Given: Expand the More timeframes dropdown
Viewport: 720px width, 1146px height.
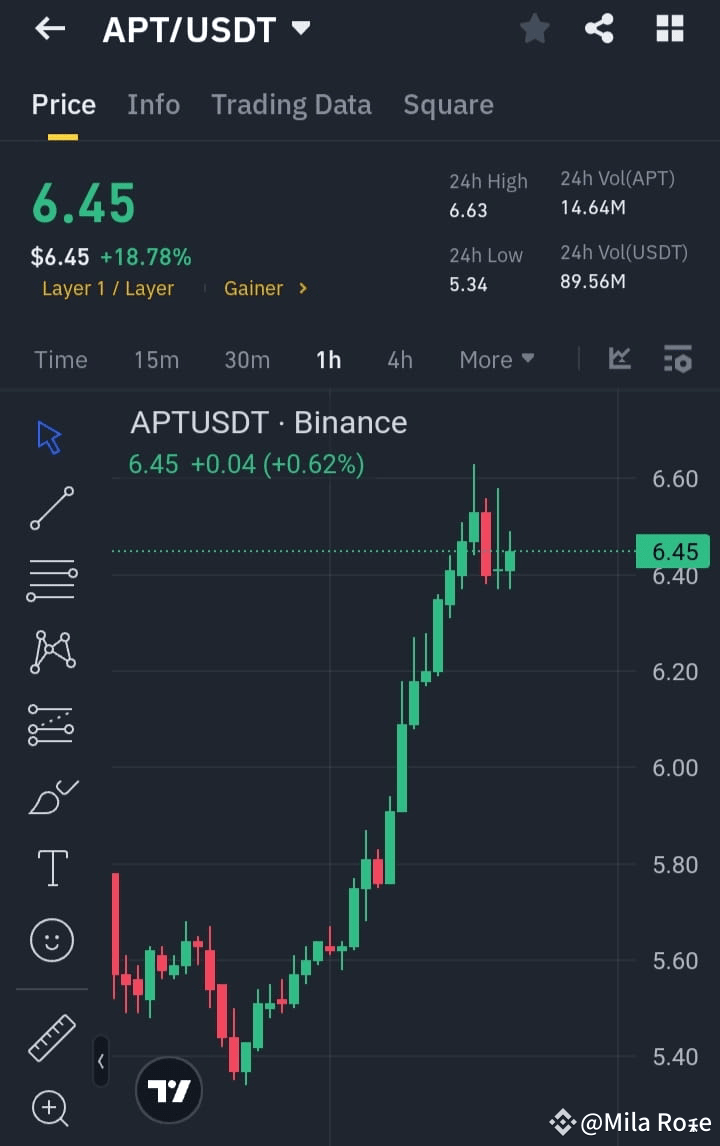Looking at the screenshot, I should click(x=496, y=359).
